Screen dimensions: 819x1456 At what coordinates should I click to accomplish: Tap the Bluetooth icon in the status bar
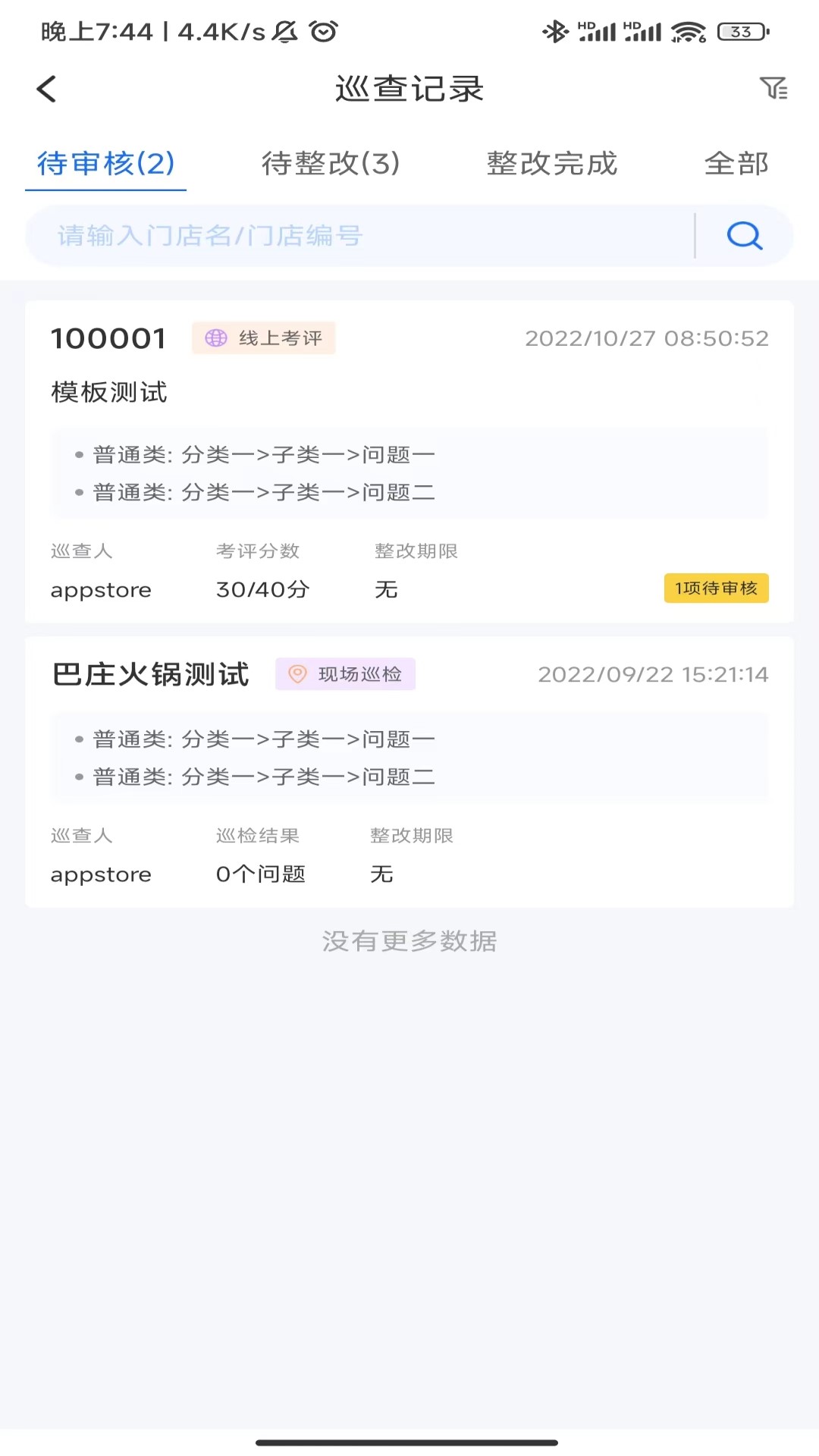coord(554,31)
